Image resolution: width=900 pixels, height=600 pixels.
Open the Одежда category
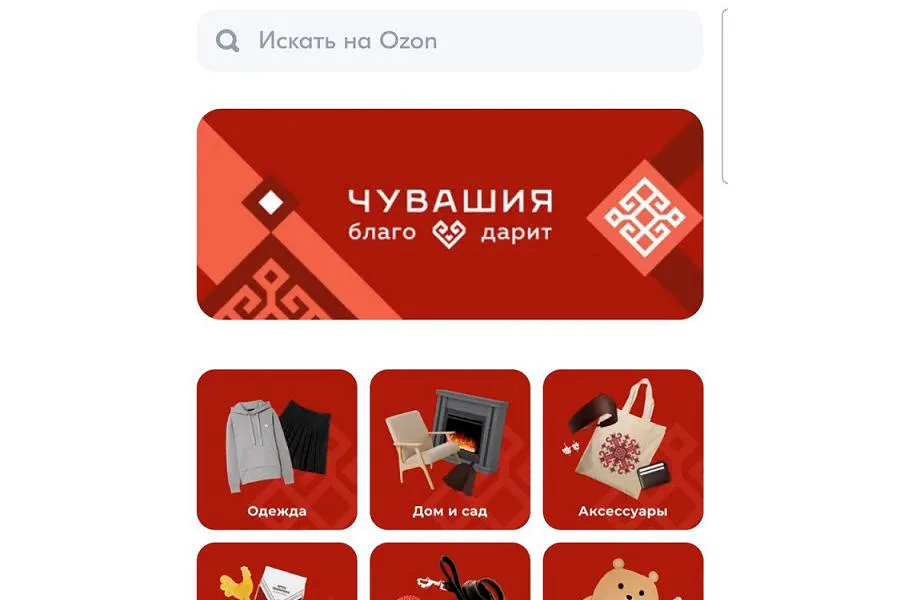pos(277,449)
